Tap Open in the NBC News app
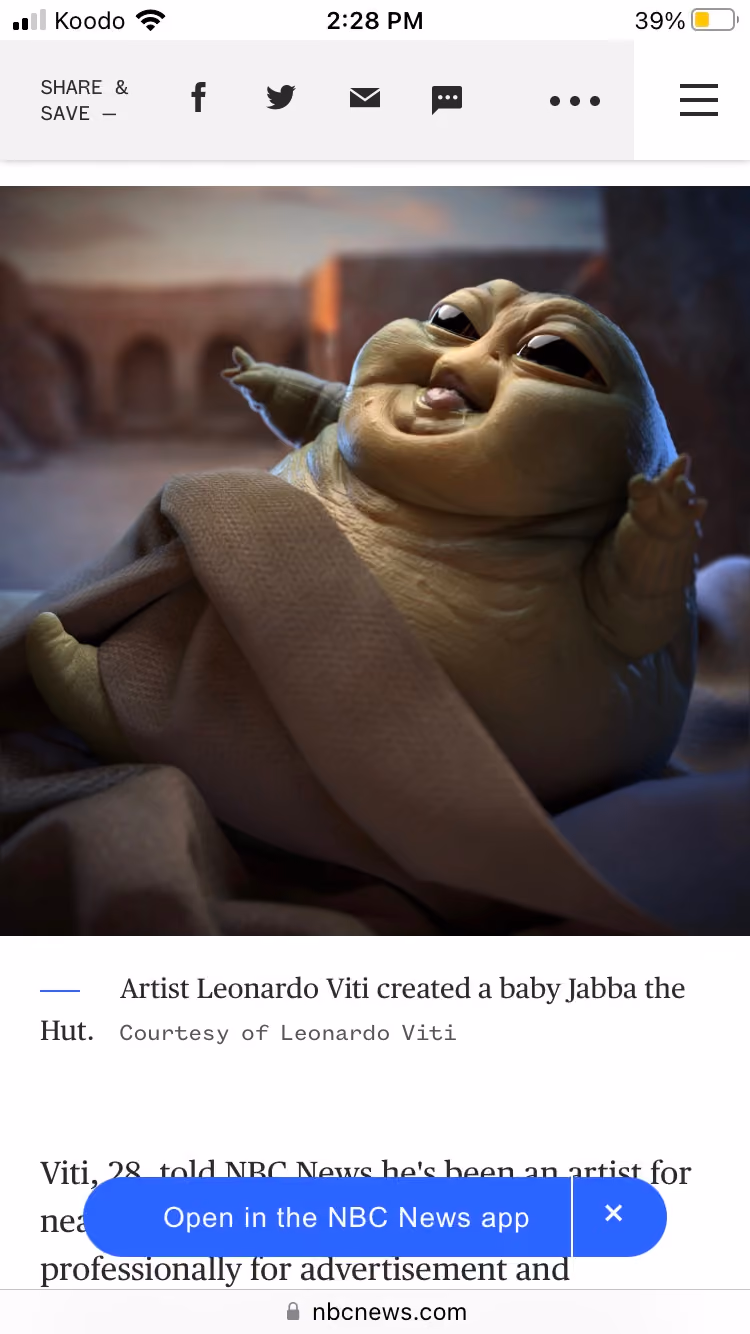 (346, 1217)
